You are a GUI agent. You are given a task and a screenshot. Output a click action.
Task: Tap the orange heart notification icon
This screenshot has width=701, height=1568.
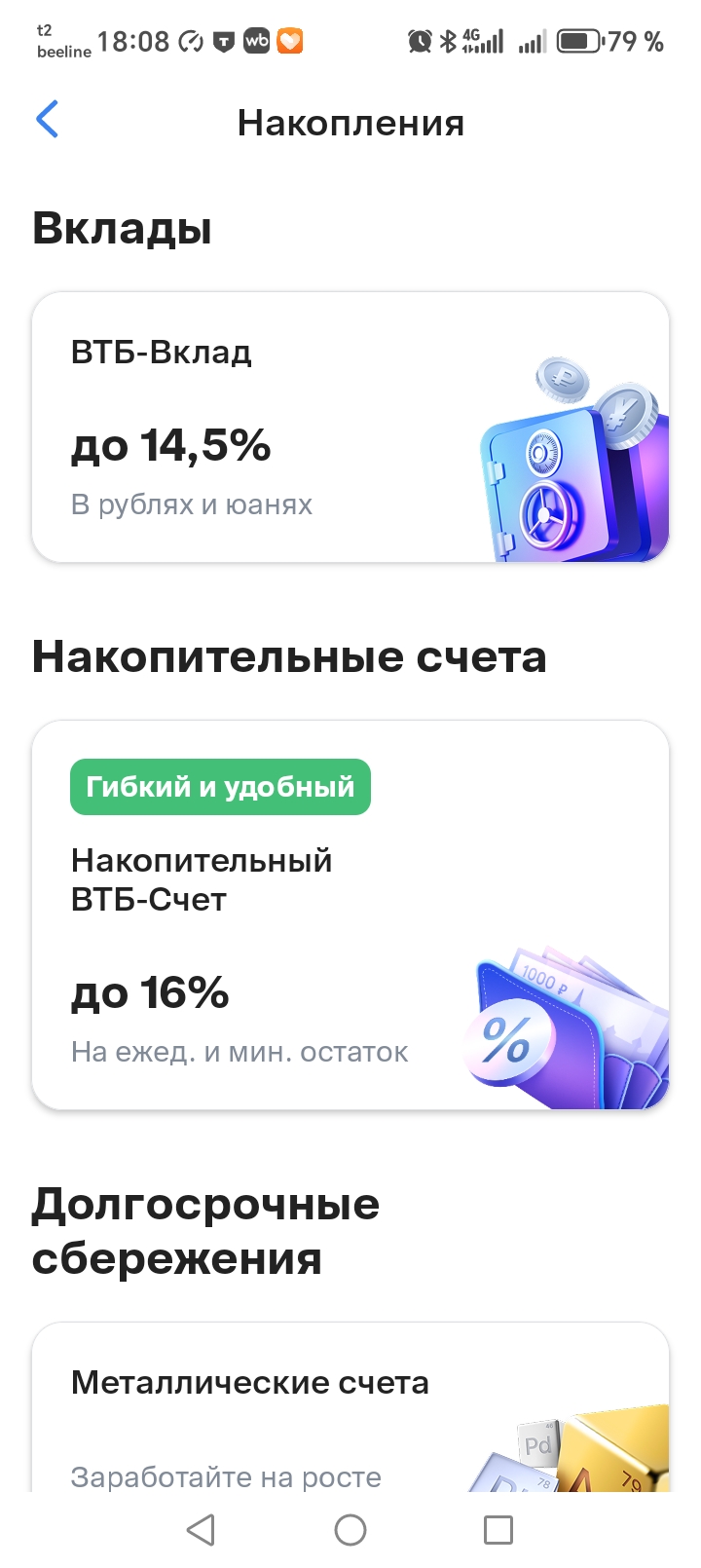pyautogui.click(x=290, y=41)
